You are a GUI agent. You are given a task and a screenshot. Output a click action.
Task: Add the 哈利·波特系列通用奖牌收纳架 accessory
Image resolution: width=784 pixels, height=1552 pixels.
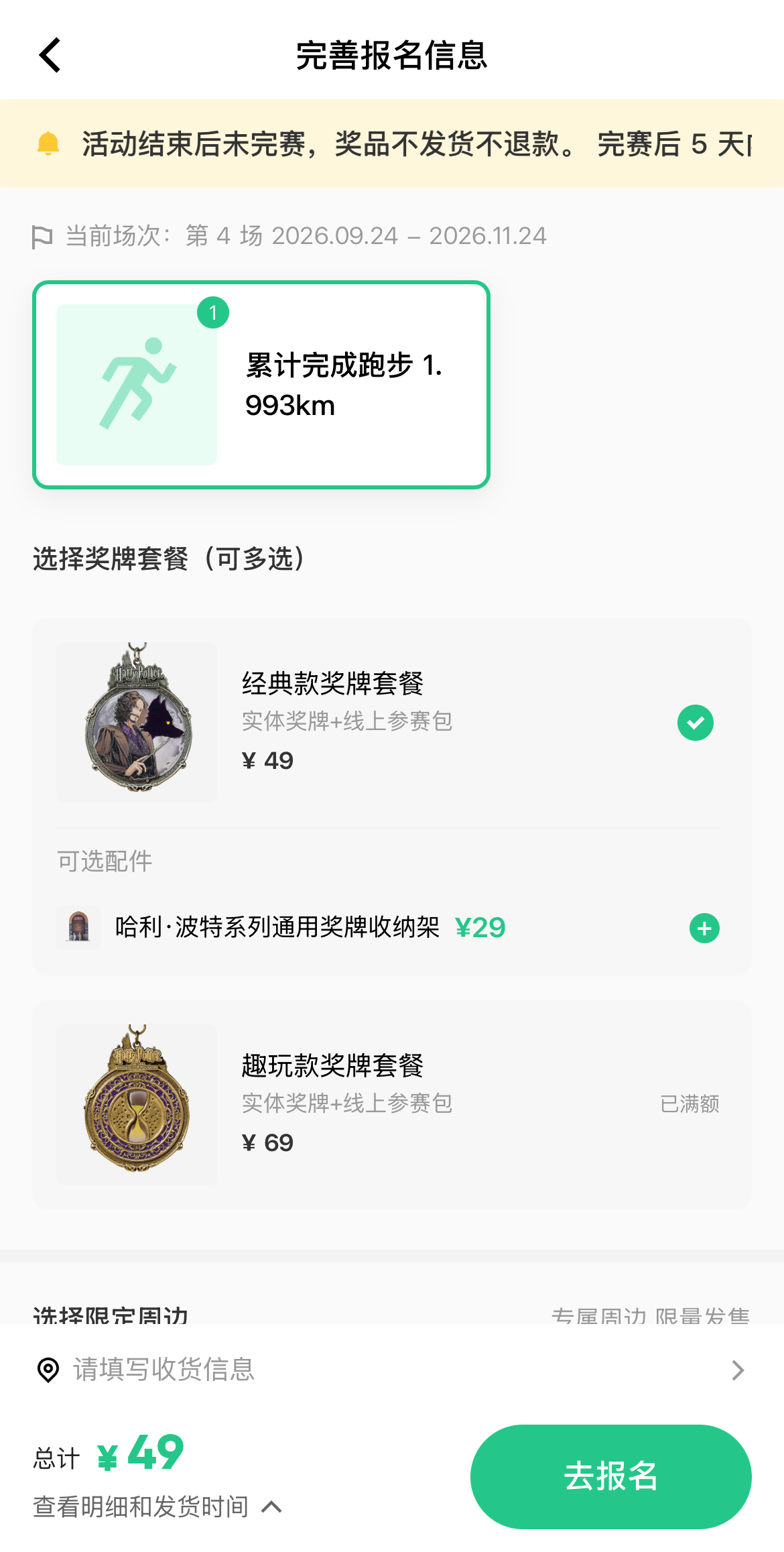[704, 928]
